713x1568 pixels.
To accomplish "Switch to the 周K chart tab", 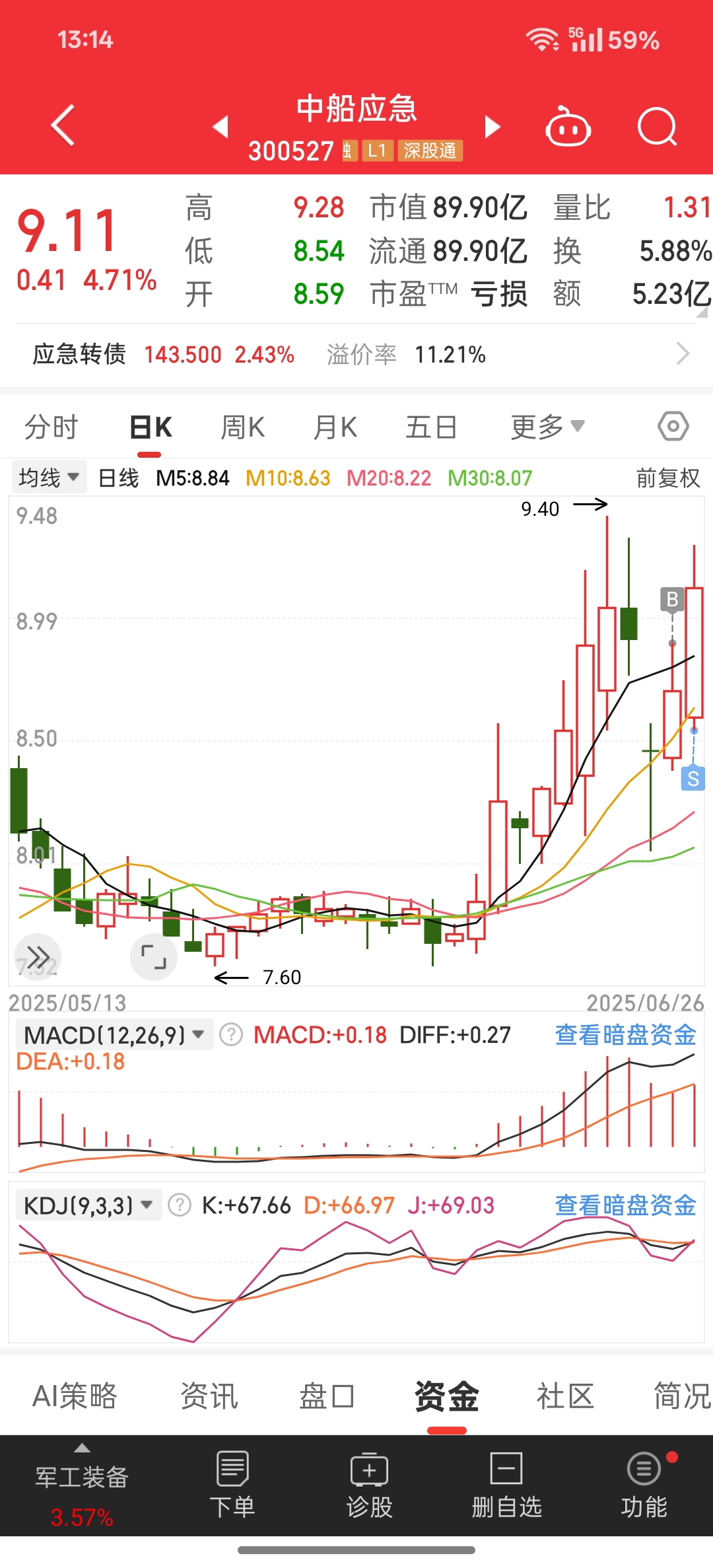I will pos(242,427).
